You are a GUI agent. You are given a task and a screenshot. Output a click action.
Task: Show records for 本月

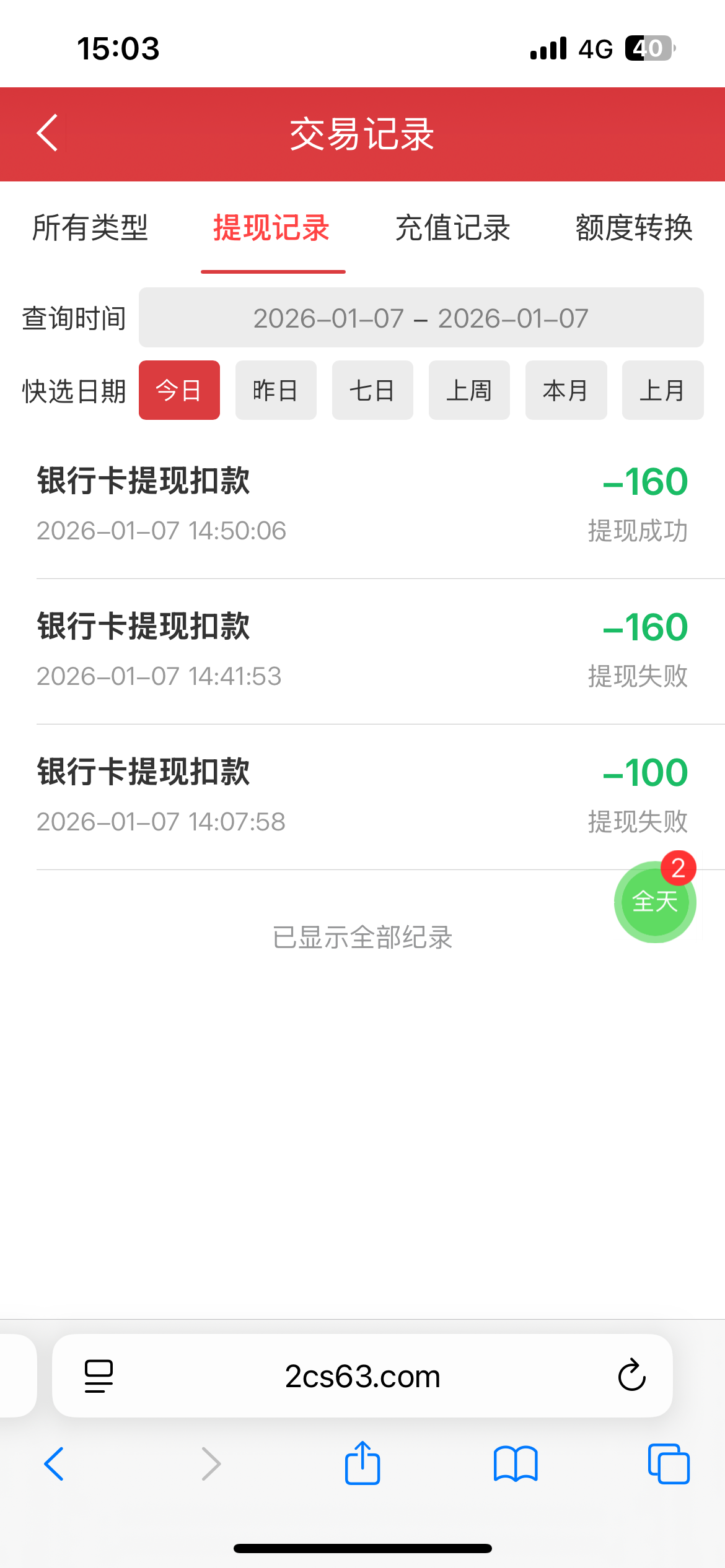coord(566,390)
